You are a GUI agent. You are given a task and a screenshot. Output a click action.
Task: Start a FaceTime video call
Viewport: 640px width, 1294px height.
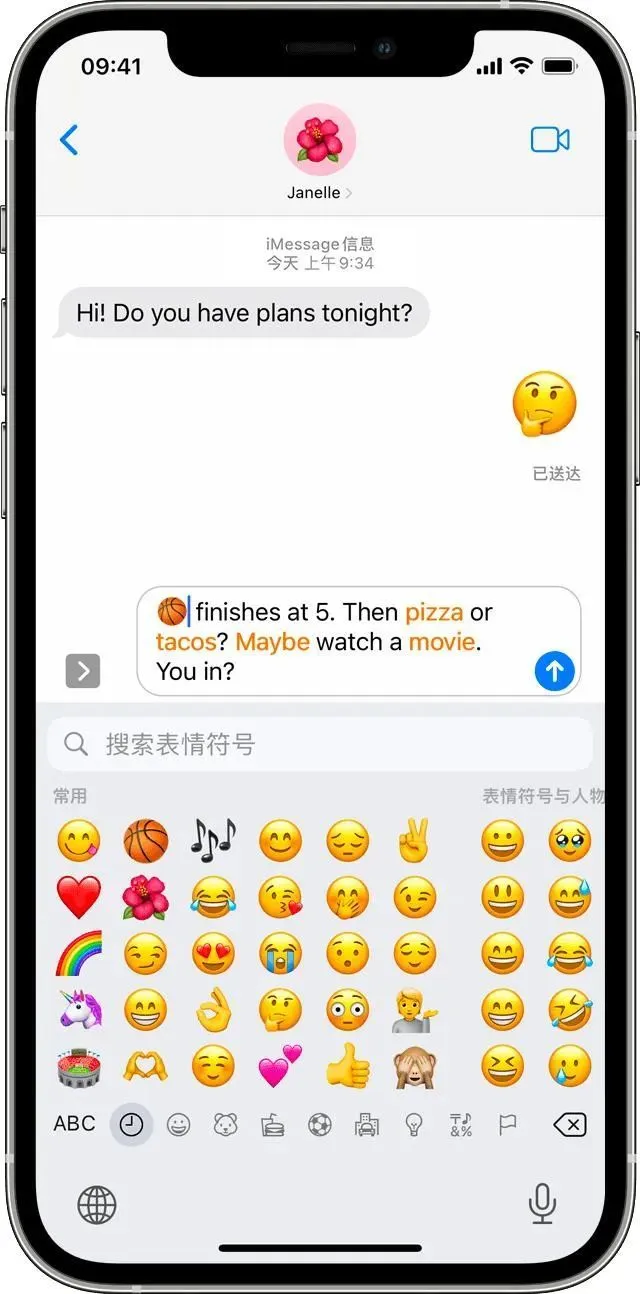click(549, 140)
